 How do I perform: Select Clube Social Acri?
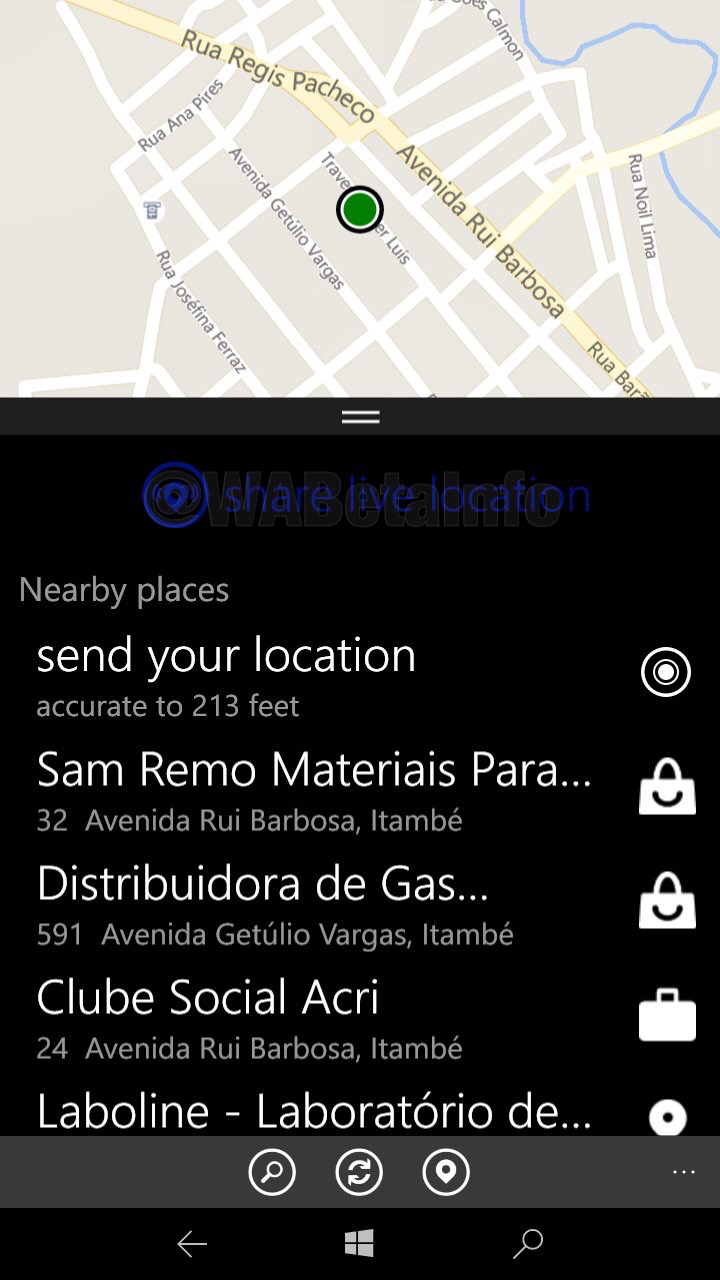coord(360,1018)
